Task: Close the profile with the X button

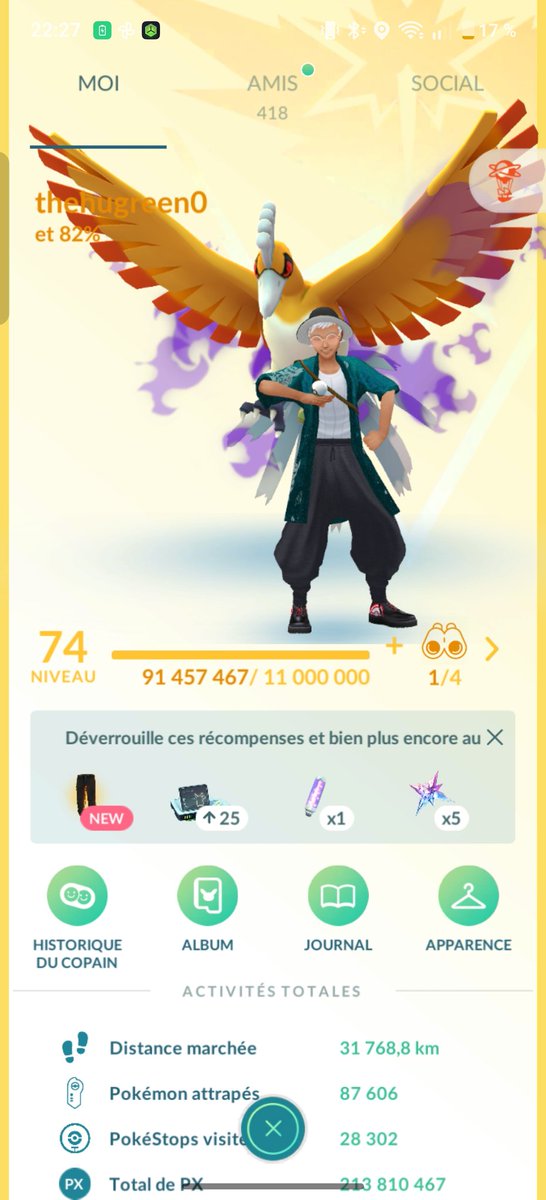Action: pyautogui.click(x=273, y=1130)
